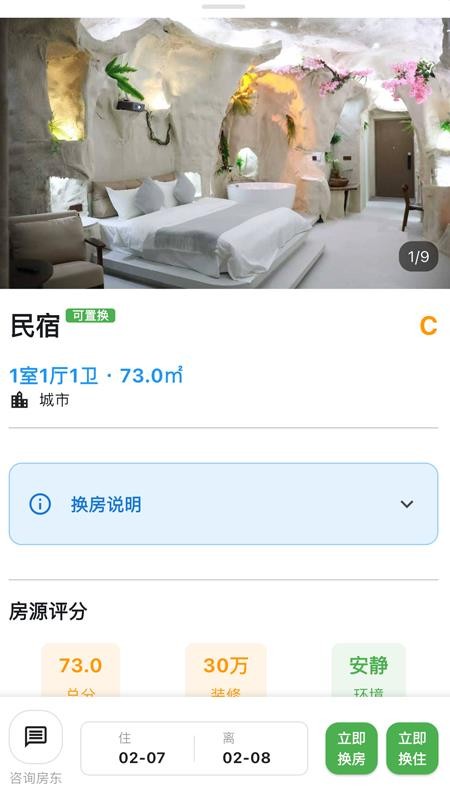450x800 pixels.
Task: Open the room photo gallery
Action: pos(225,154)
